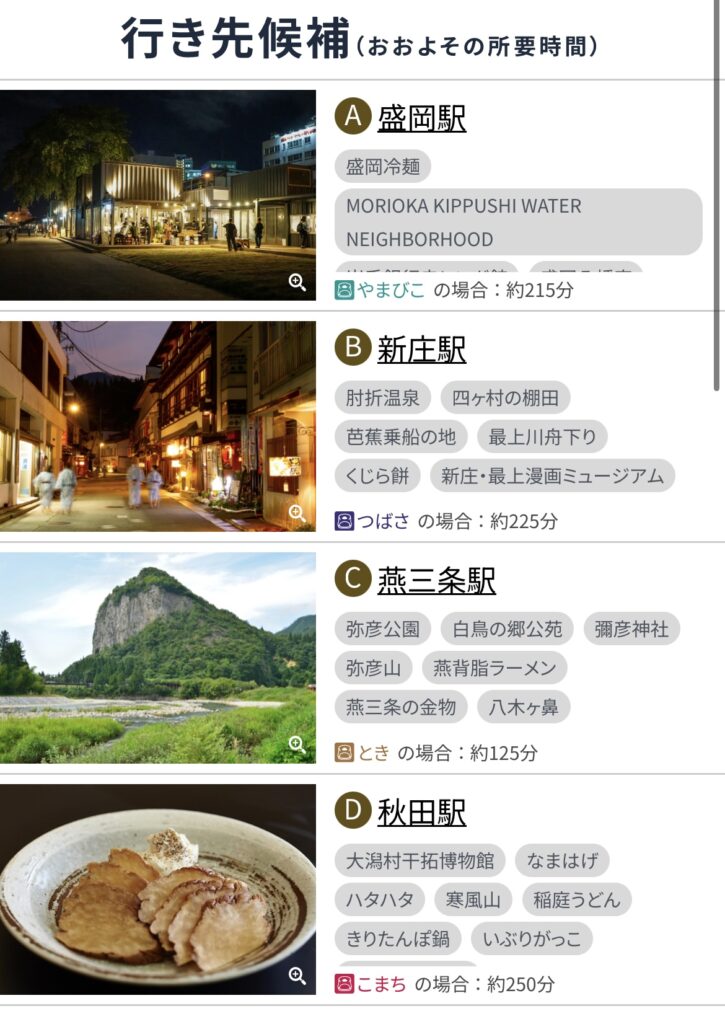
Task: Select the 盛岡冷麺 chip
Action: pyautogui.click(x=383, y=166)
